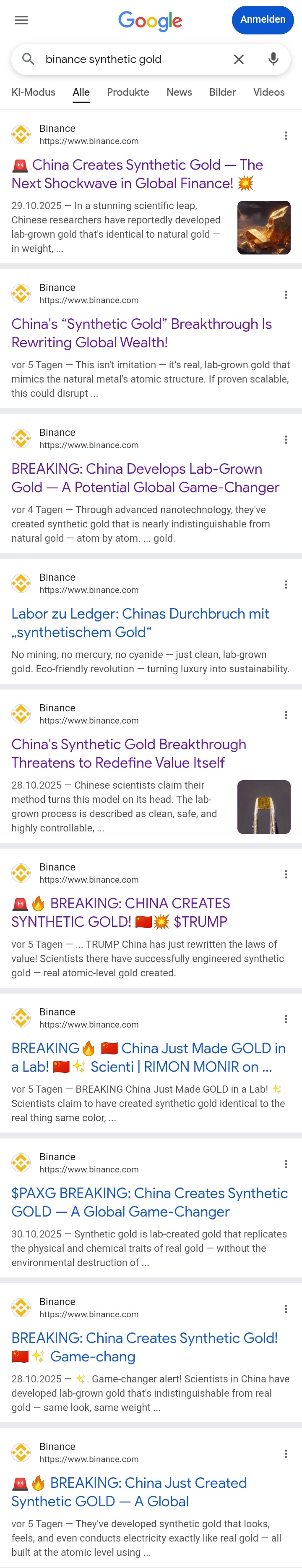Clear the search query text
302x1568 pixels.
point(239,59)
